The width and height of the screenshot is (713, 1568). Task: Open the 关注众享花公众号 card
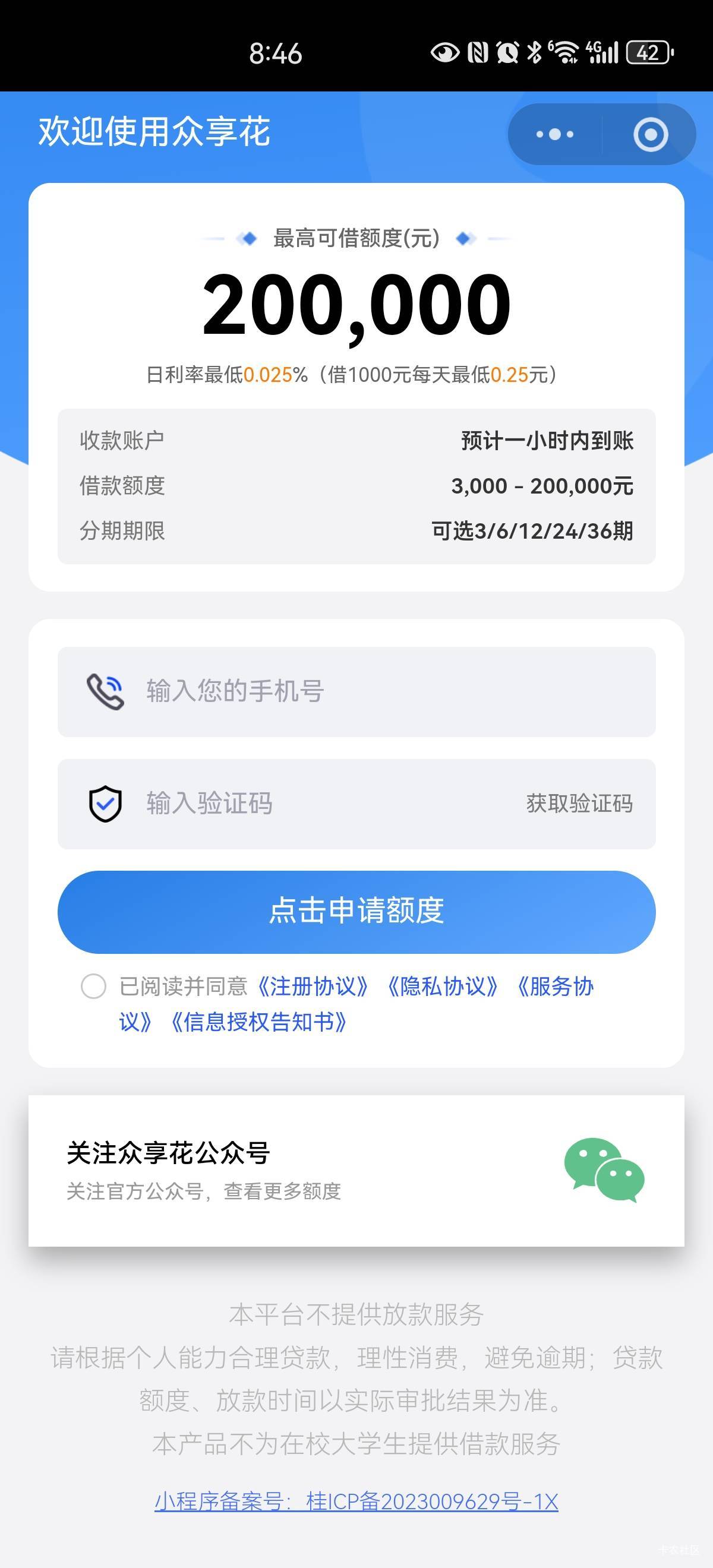(356, 1171)
